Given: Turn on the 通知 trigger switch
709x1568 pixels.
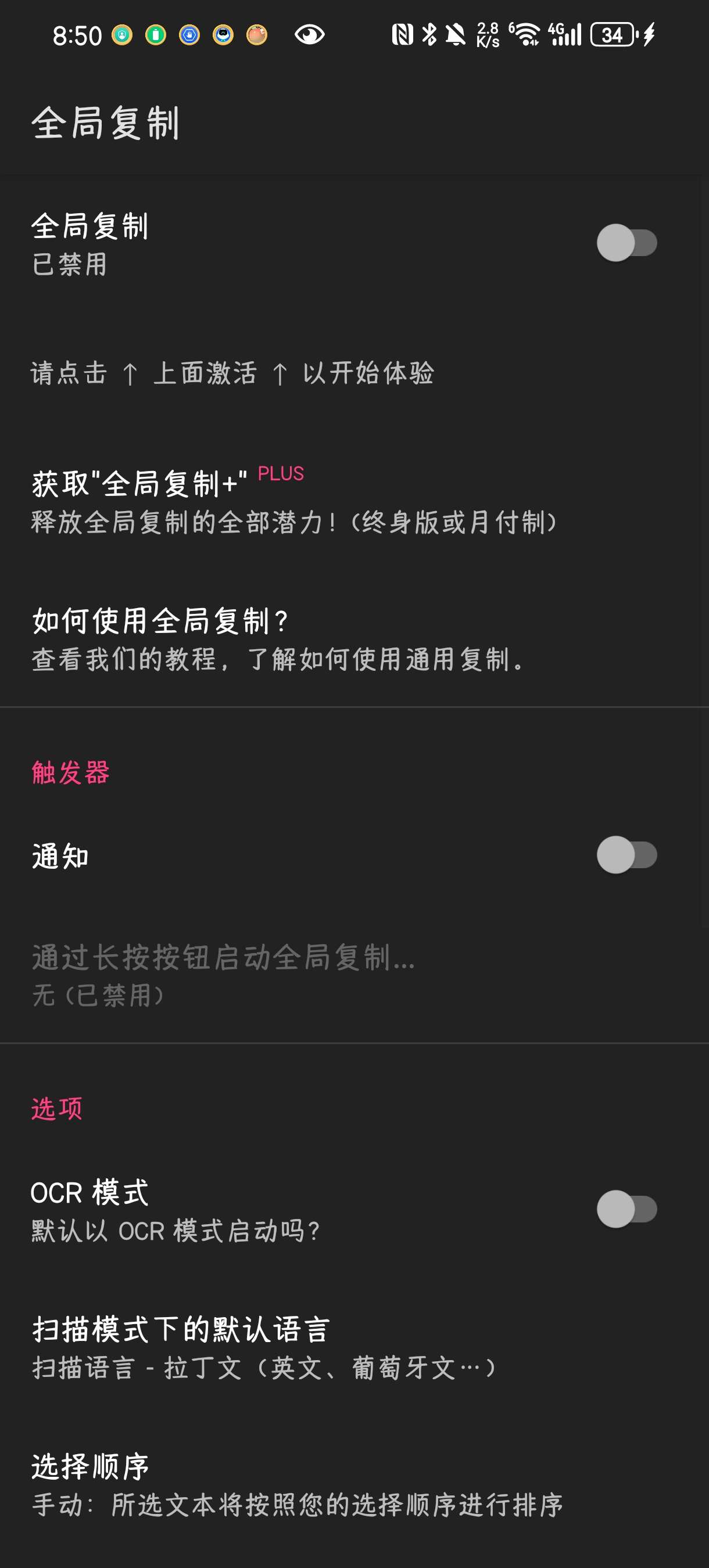Looking at the screenshot, I should [627, 855].
